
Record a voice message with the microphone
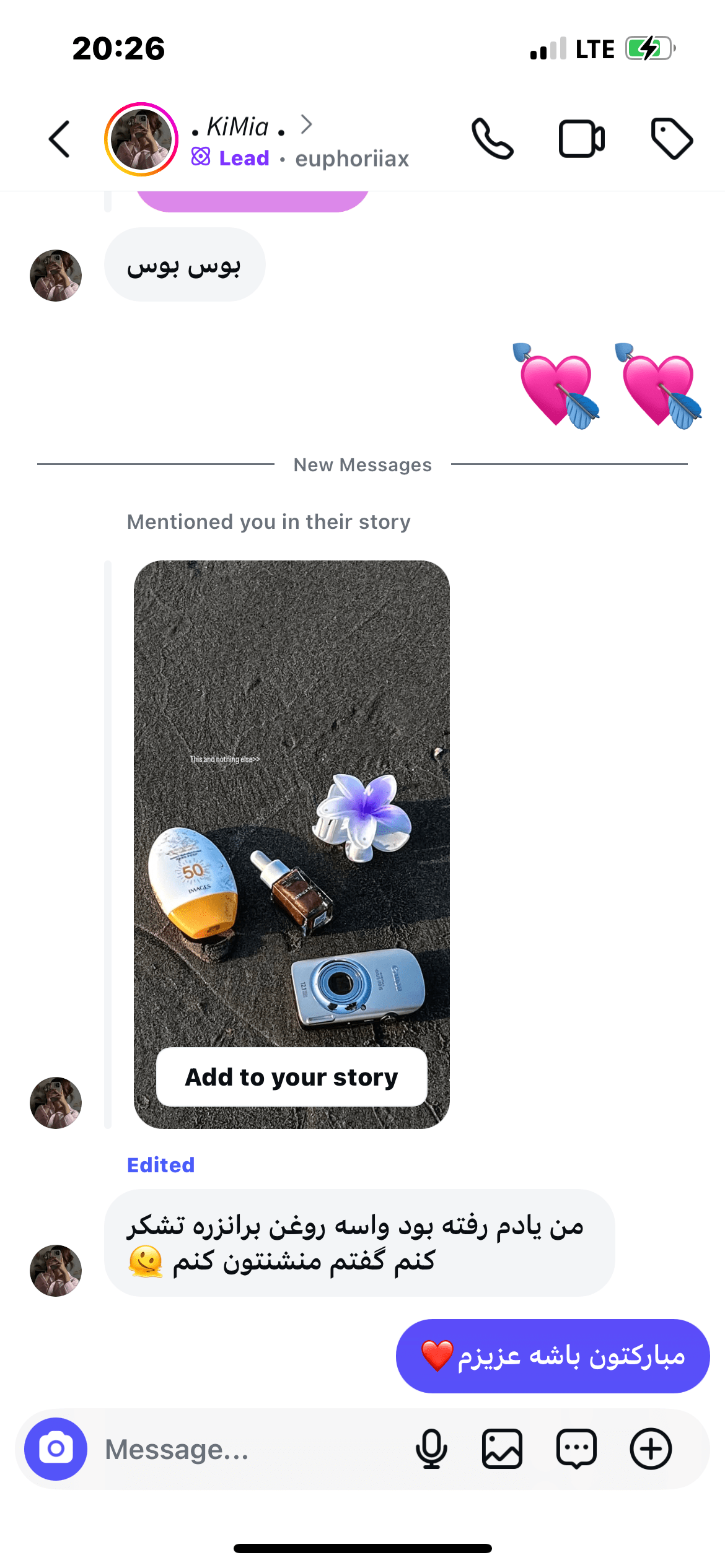tap(431, 1449)
